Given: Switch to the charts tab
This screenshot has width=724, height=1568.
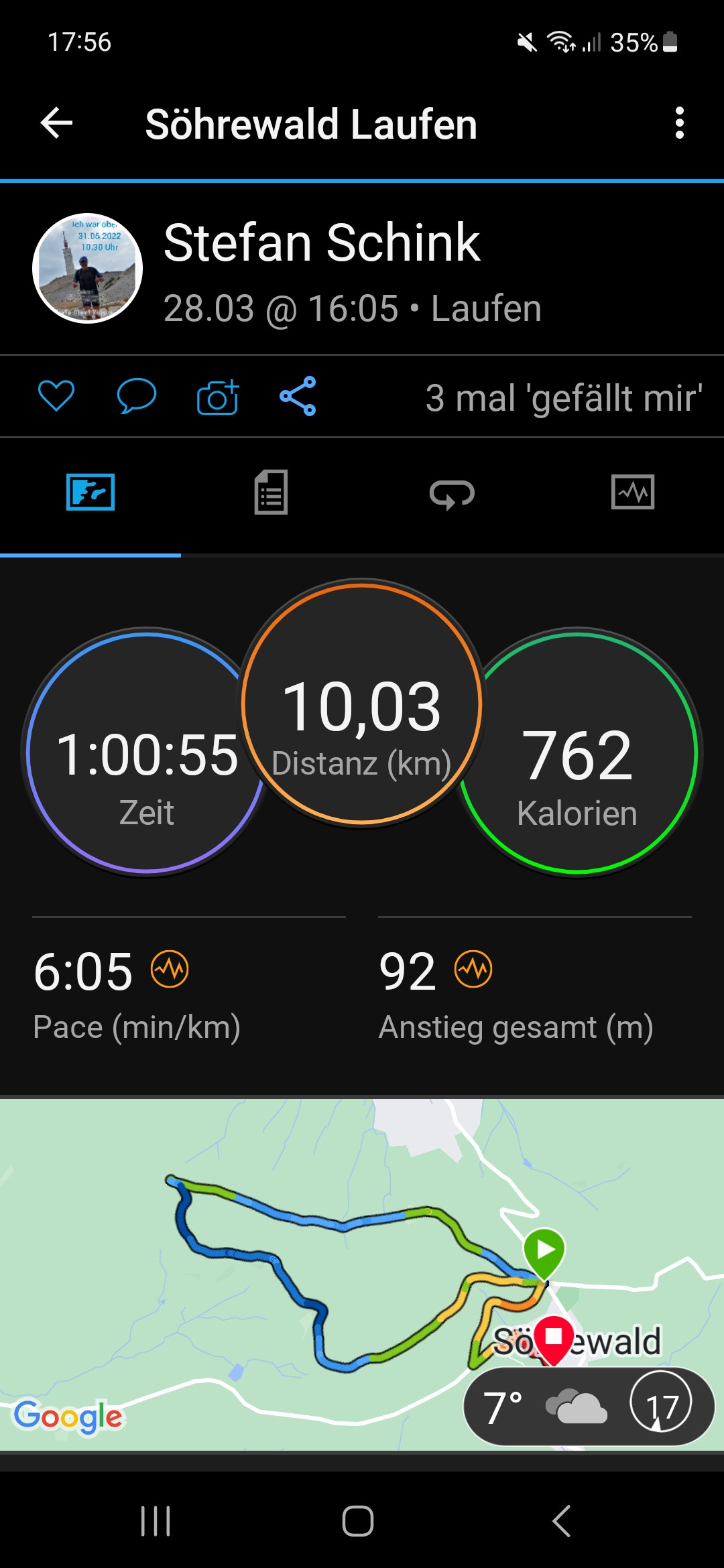Looking at the screenshot, I should pos(633,493).
